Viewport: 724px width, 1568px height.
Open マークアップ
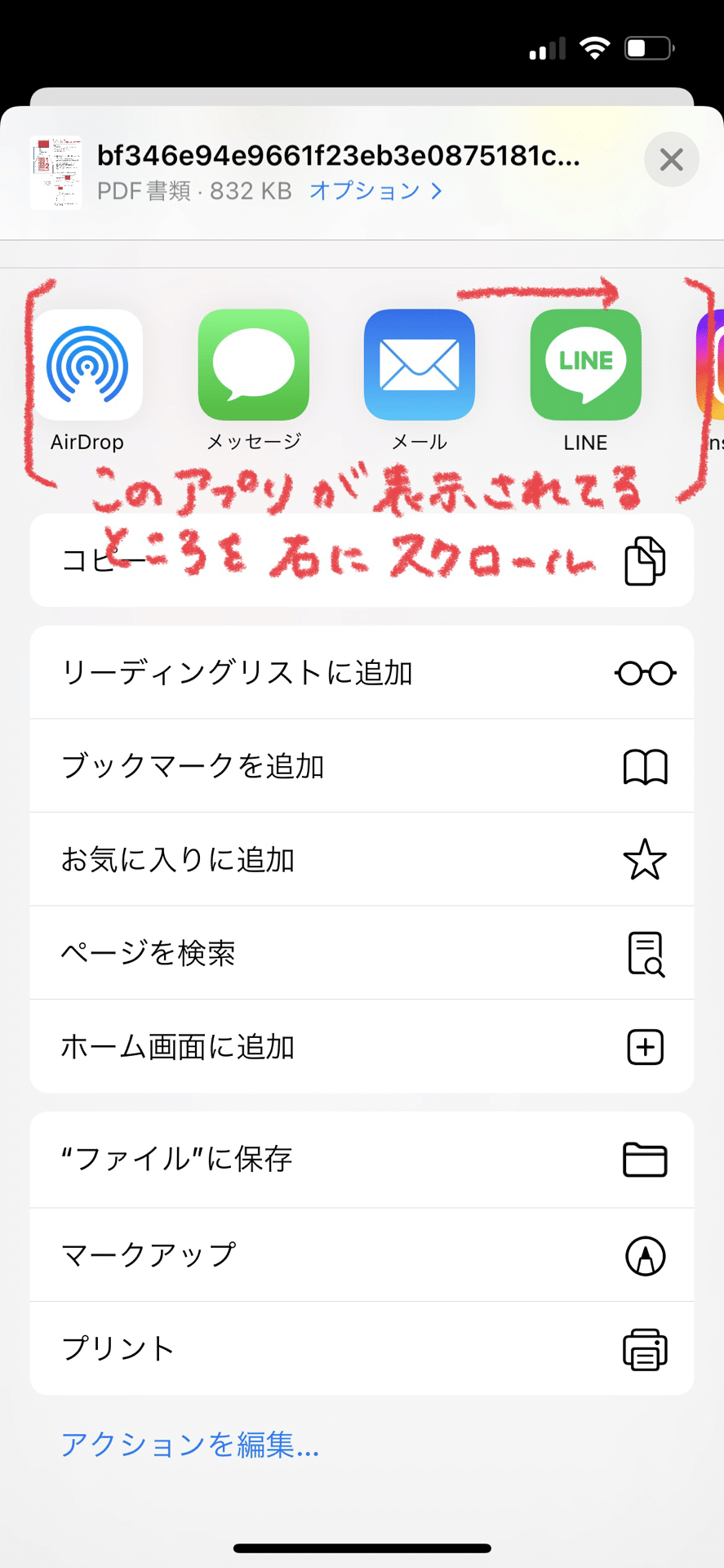362,1255
